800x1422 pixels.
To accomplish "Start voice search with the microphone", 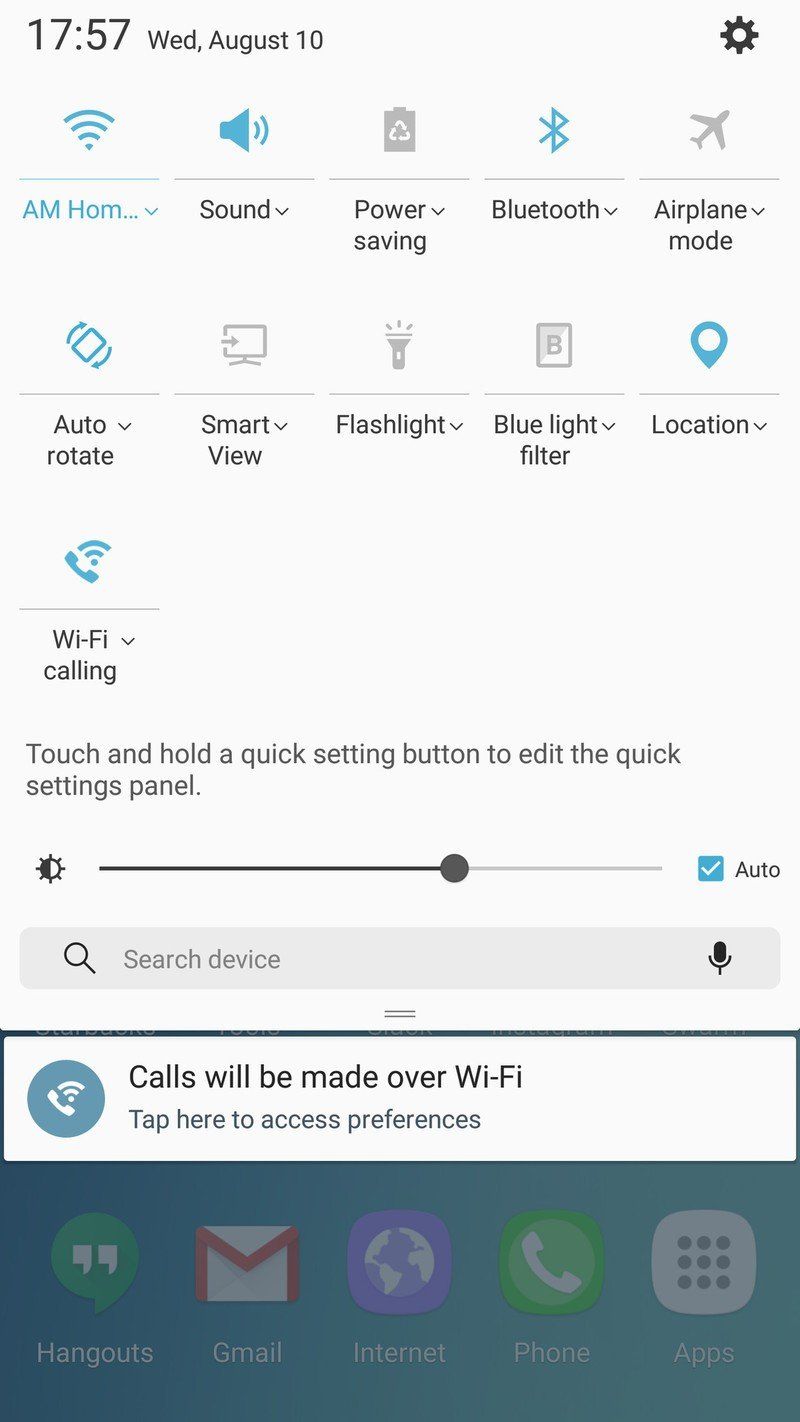I will (719, 959).
